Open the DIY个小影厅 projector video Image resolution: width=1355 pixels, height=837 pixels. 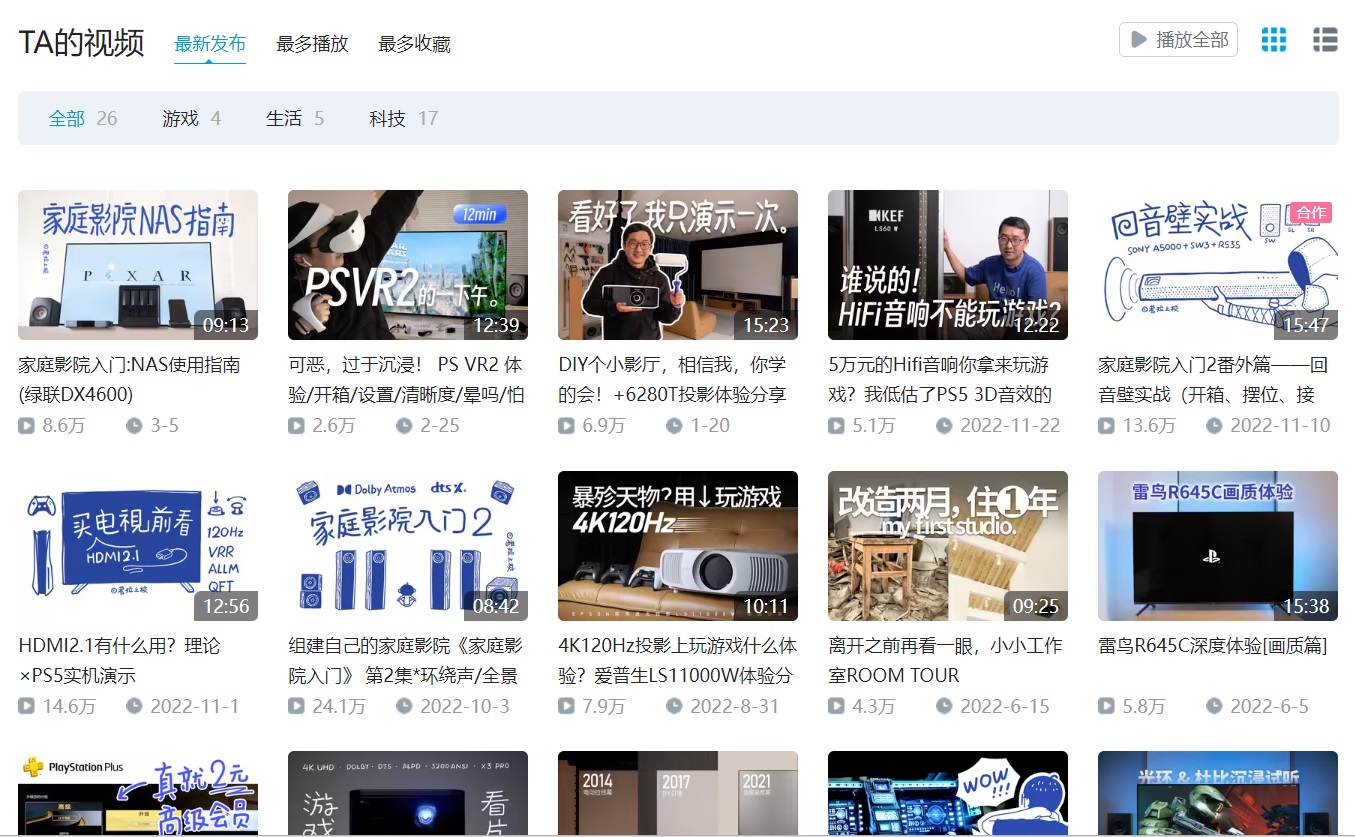click(678, 265)
